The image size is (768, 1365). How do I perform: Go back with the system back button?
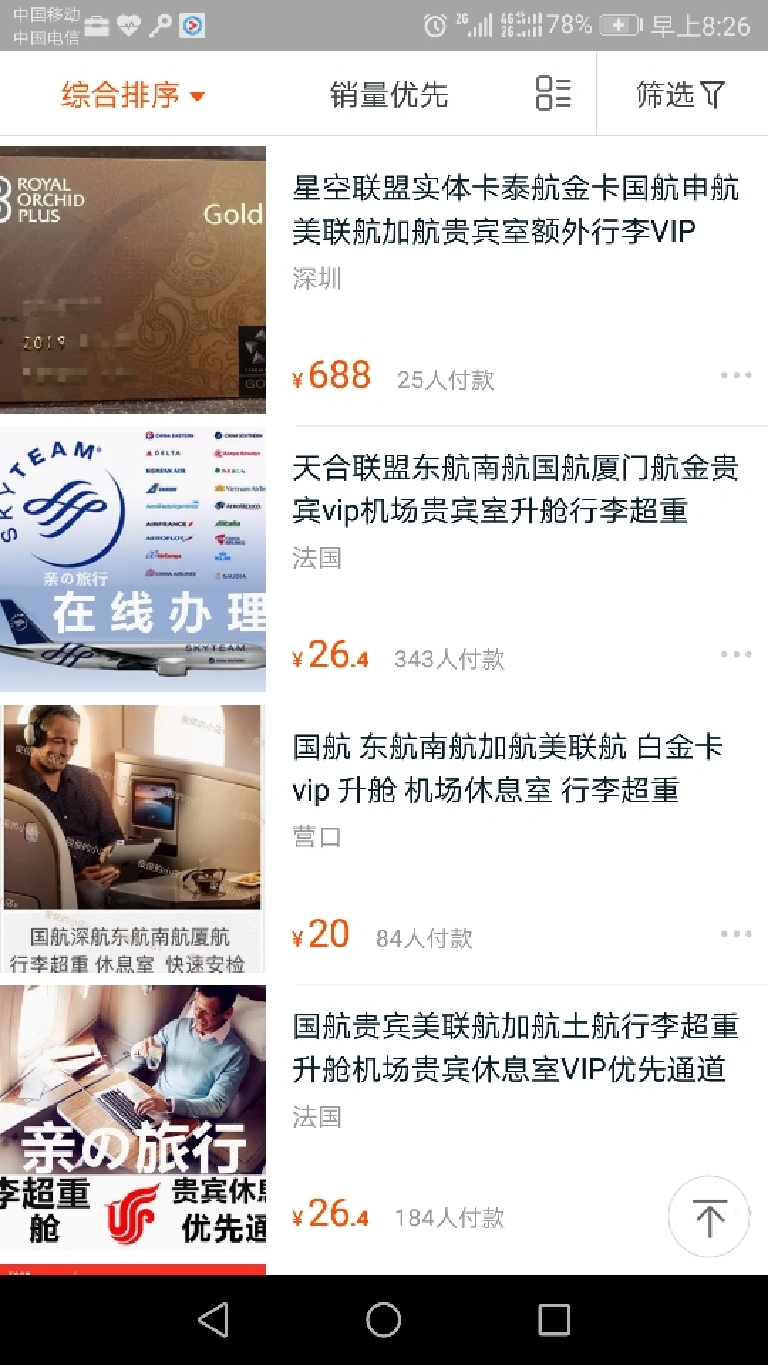213,1320
